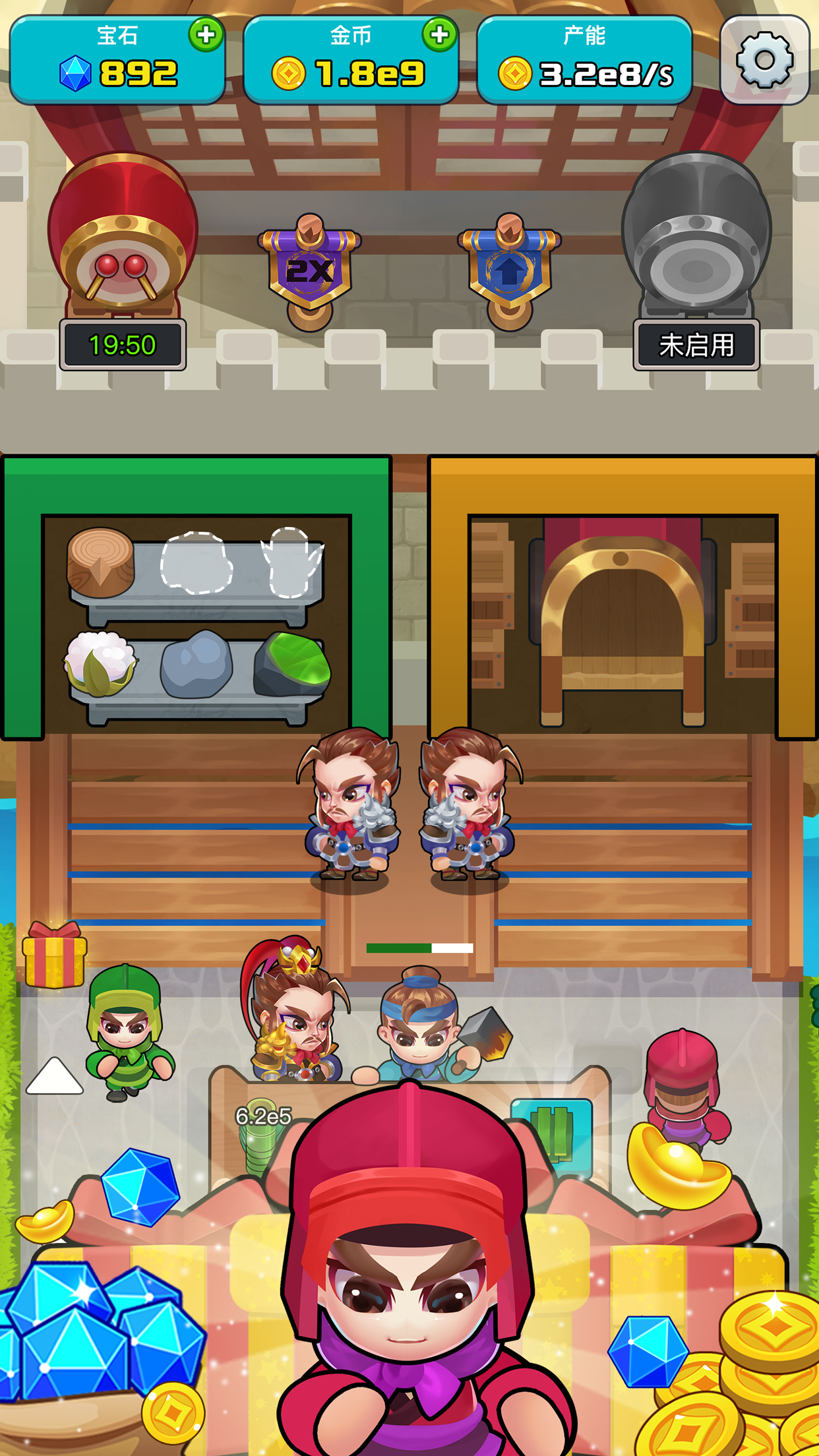This screenshot has width=819, height=1456.
Task: Activate the purple 2X boost banner
Action: point(309,270)
